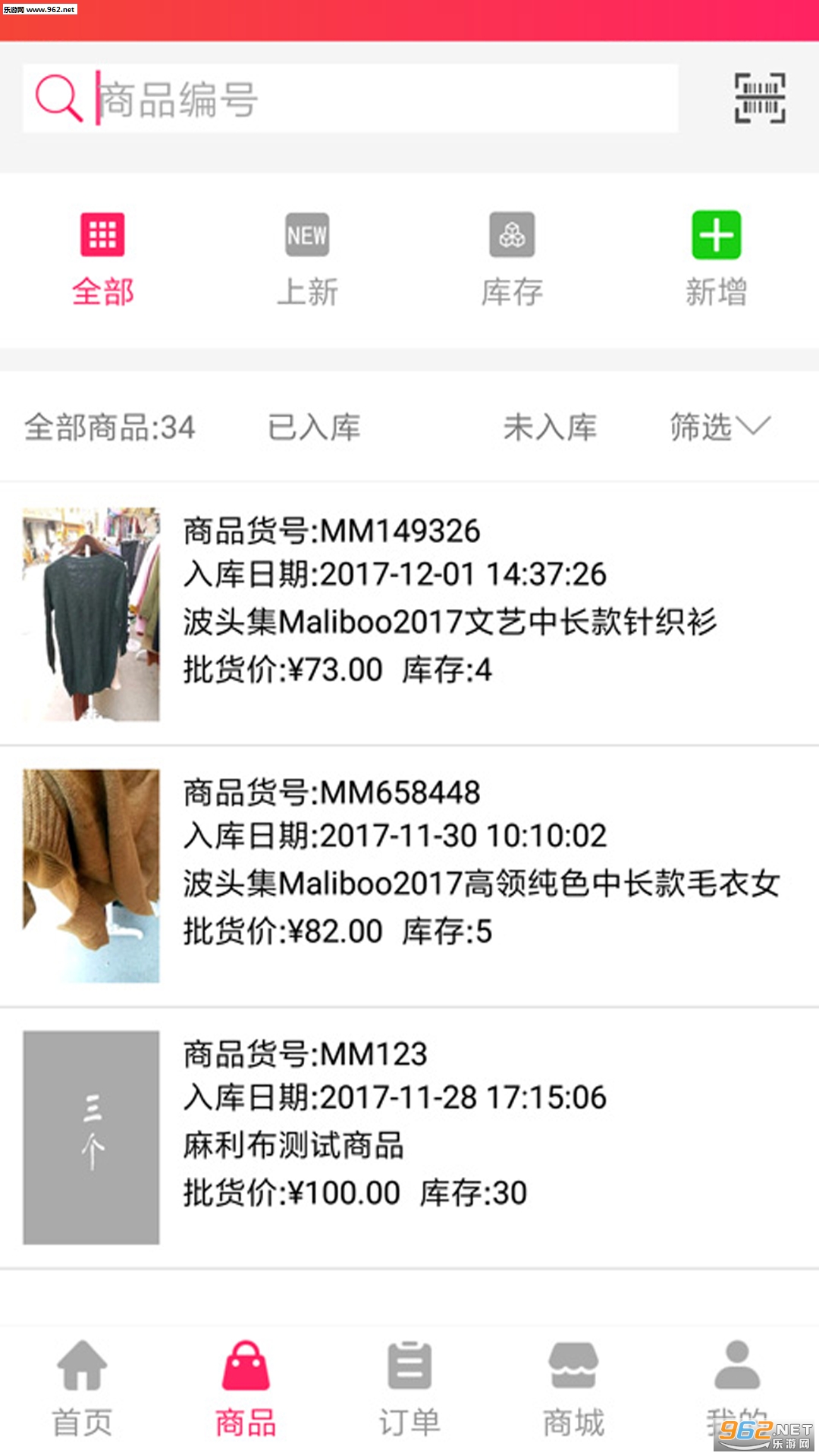Show all products via 全部商品:34
Viewport: 819px width, 1456px height.
coord(110,427)
